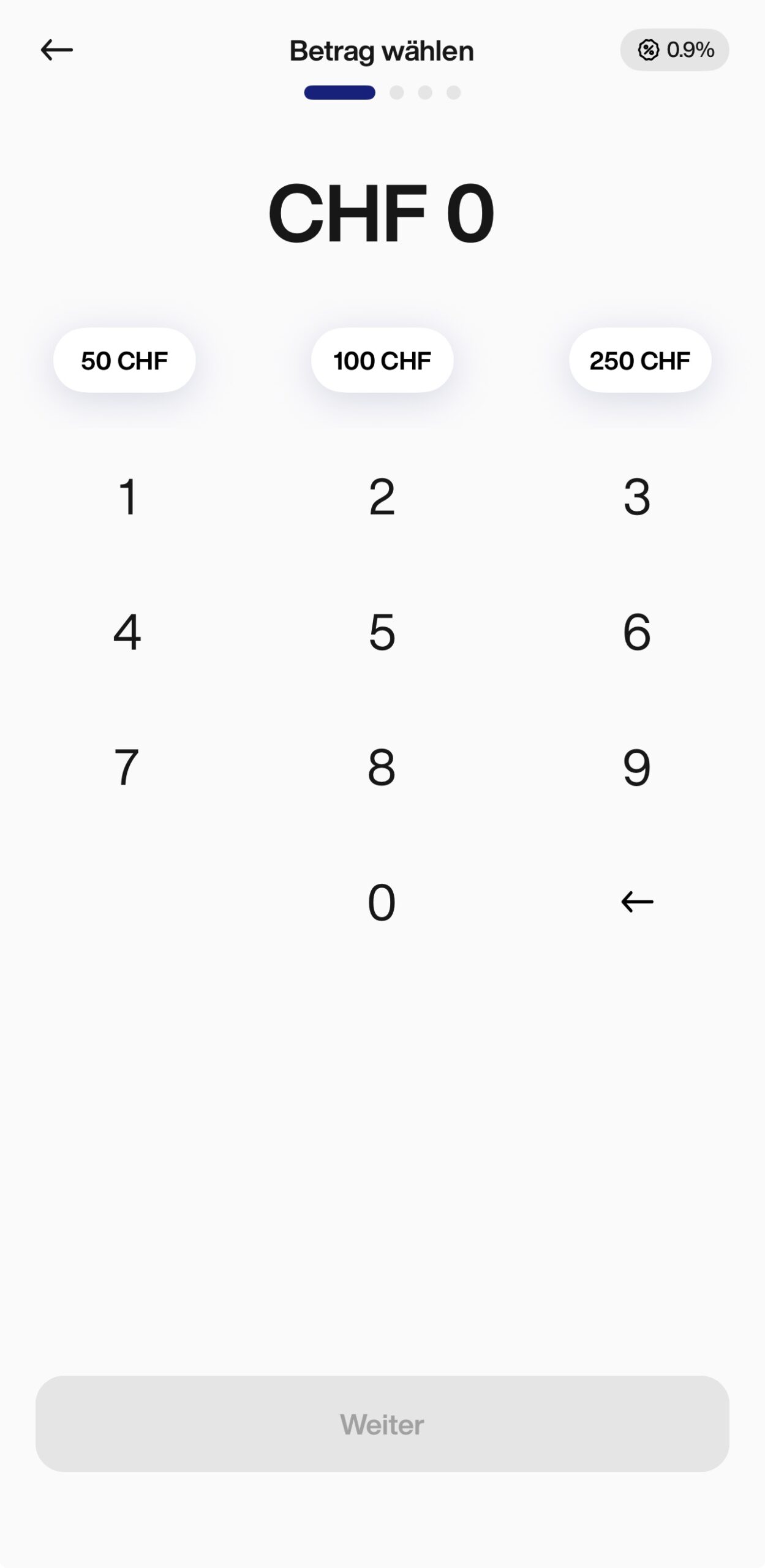Tap keypad number 0

point(382,902)
